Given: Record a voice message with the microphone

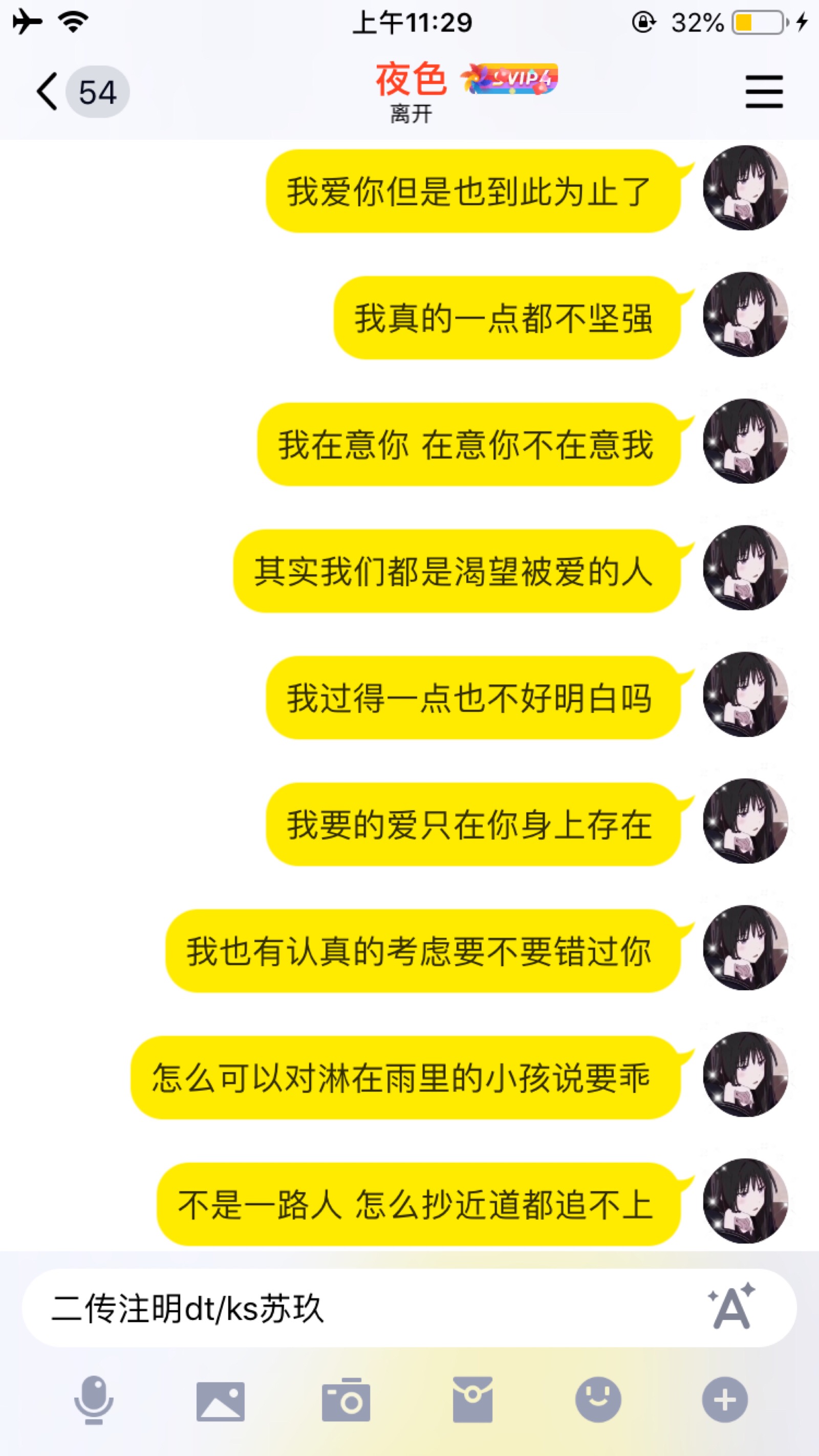Looking at the screenshot, I should click(94, 1401).
